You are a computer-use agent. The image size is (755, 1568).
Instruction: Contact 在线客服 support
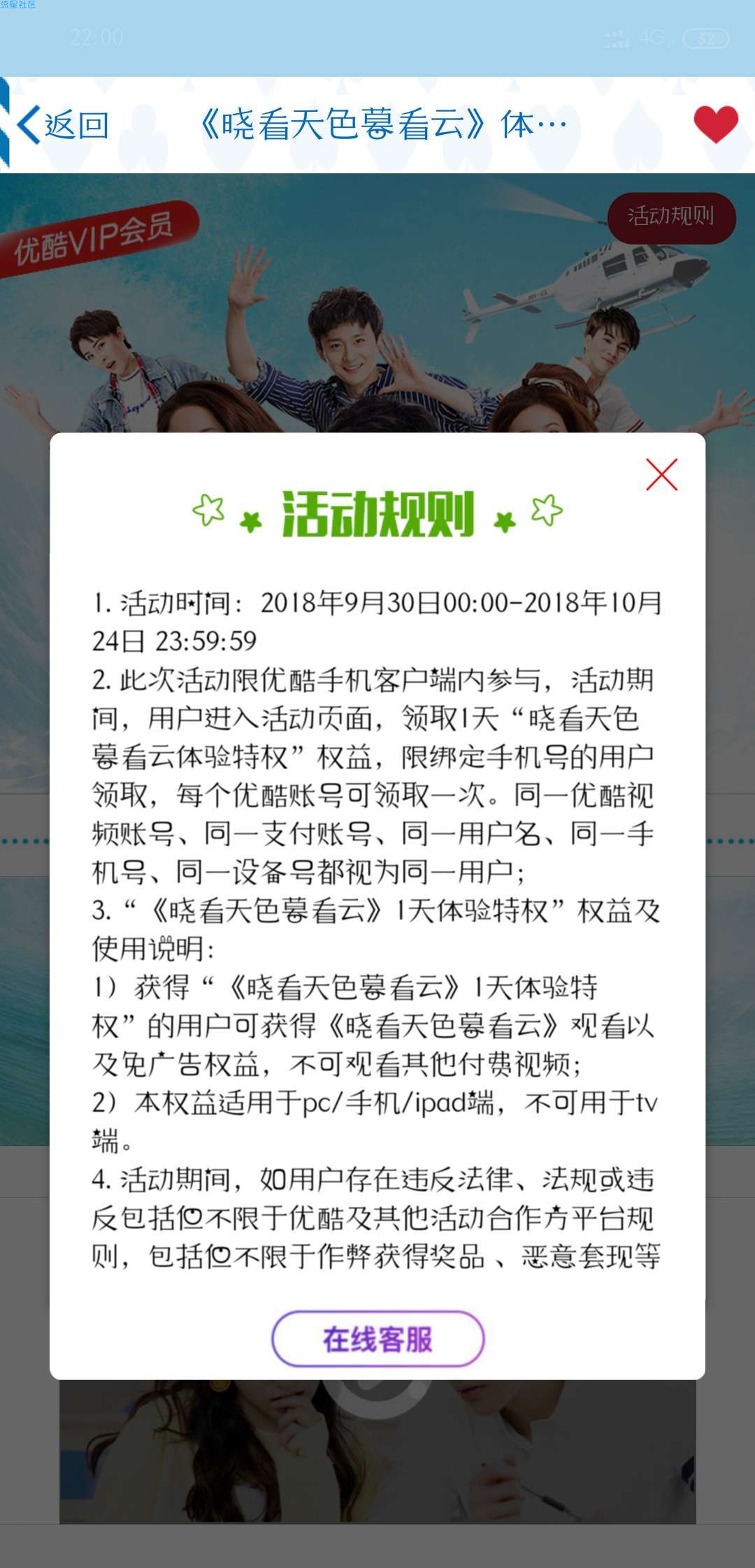coord(377,1339)
